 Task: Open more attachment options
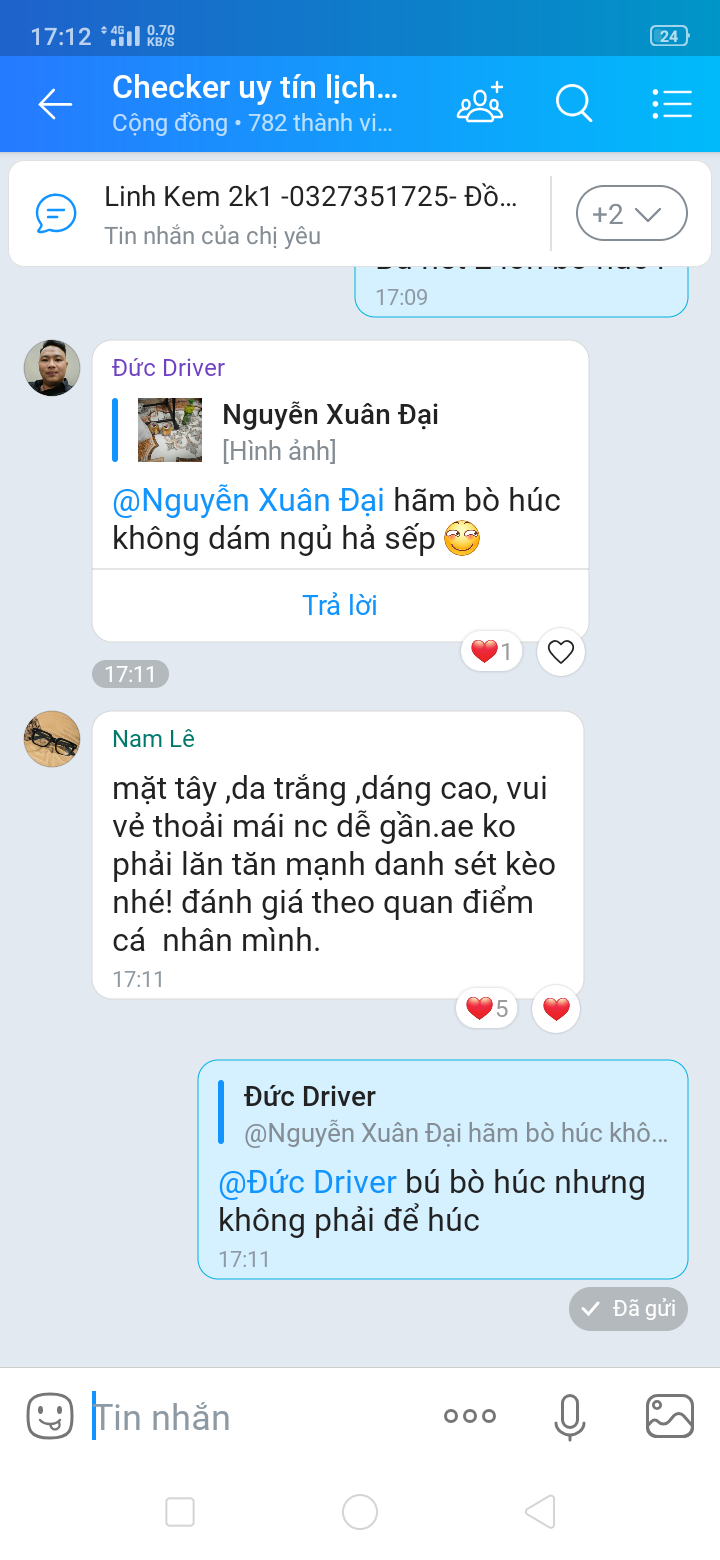click(x=470, y=1416)
